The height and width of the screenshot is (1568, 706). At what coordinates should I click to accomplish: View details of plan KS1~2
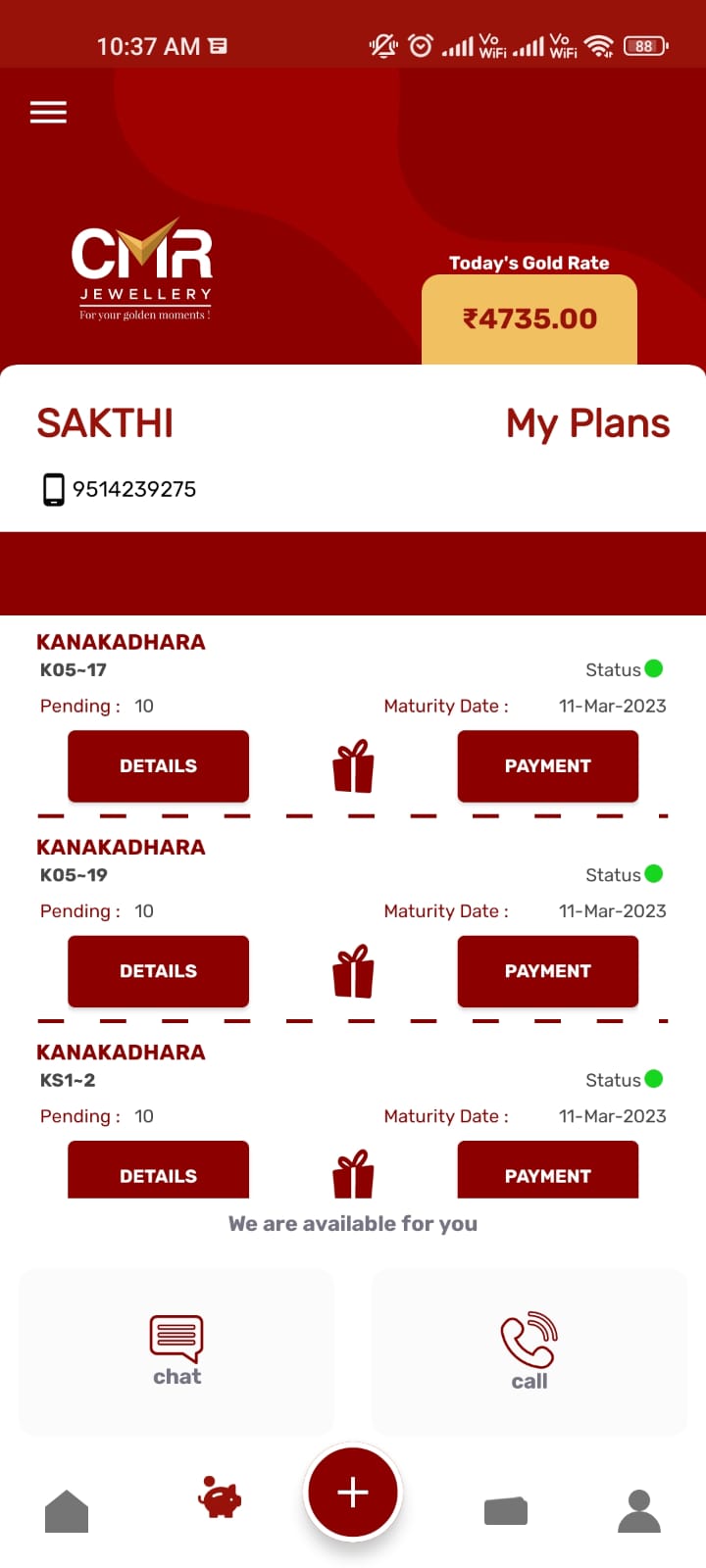[158, 1170]
